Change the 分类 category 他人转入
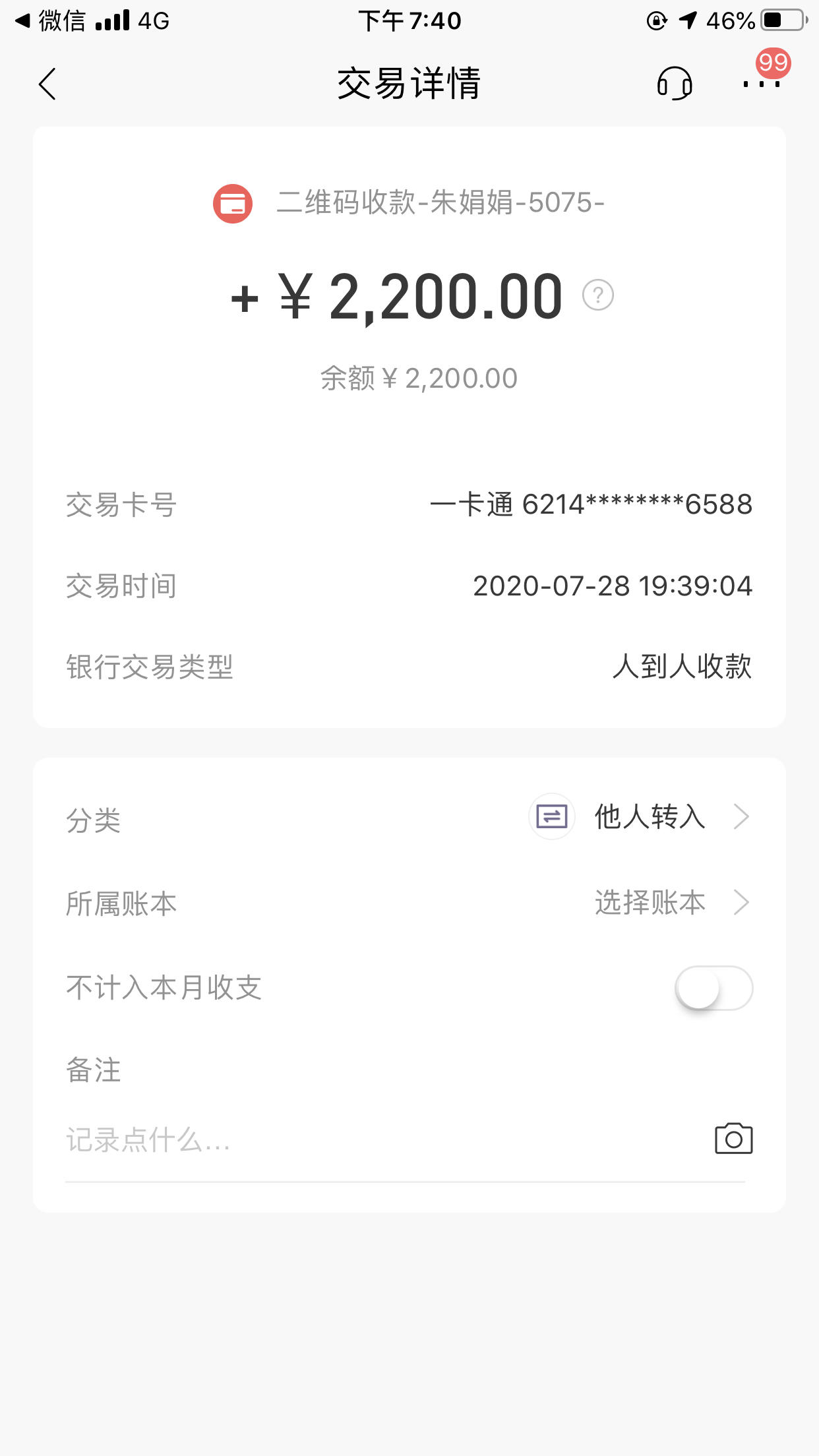Viewport: 819px width, 1456px height. point(409,817)
